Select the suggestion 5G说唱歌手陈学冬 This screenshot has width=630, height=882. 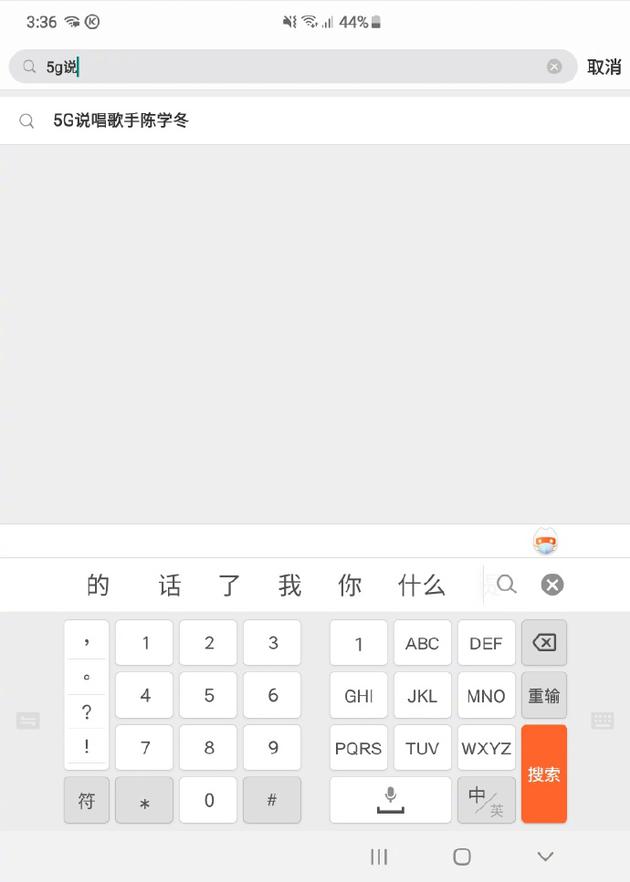[x=121, y=121]
